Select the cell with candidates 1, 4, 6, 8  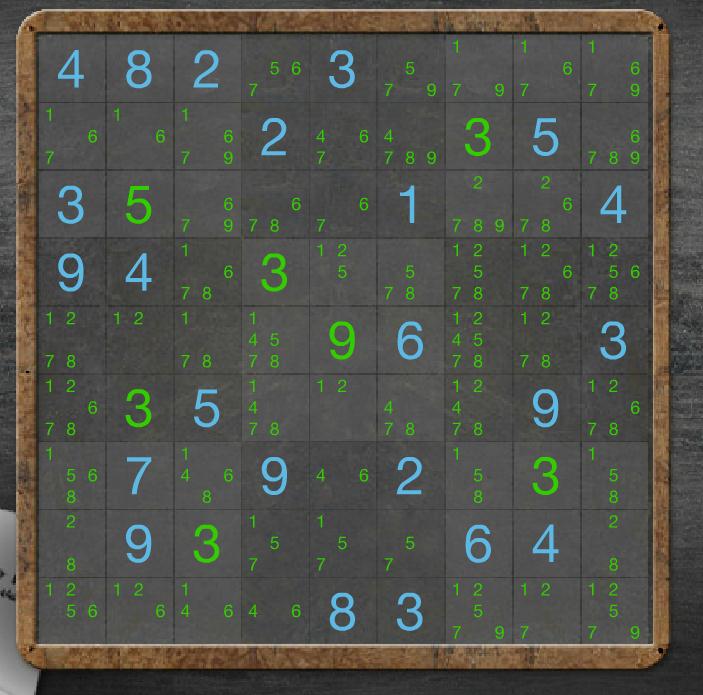point(206,475)
